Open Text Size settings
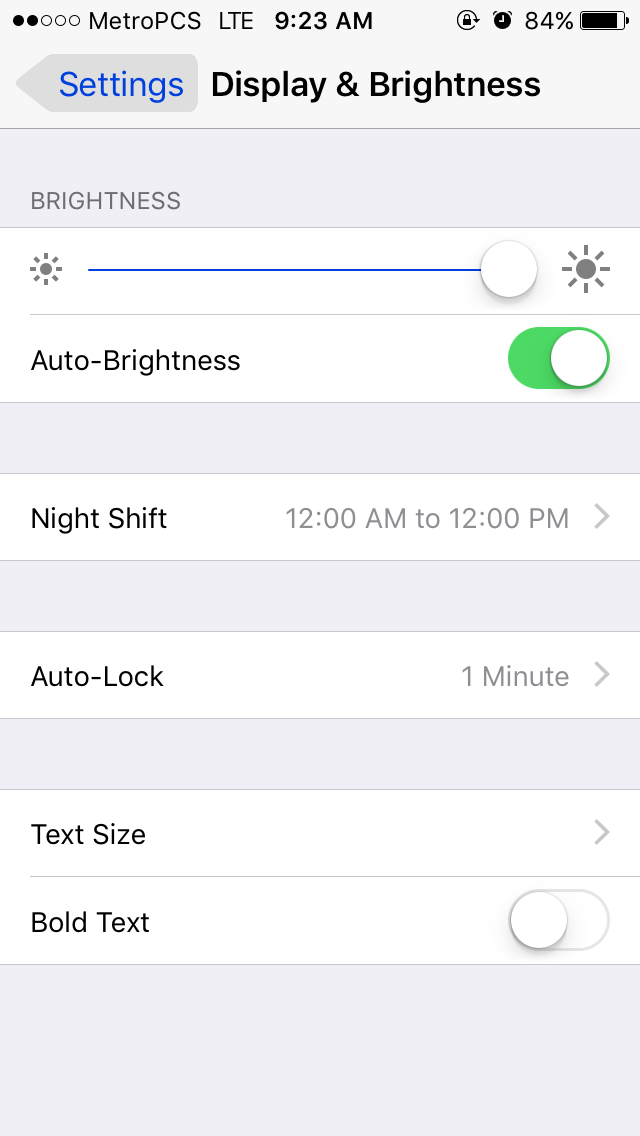Image resolution: width=640 pixels, height=1136 pixels. 320,834
